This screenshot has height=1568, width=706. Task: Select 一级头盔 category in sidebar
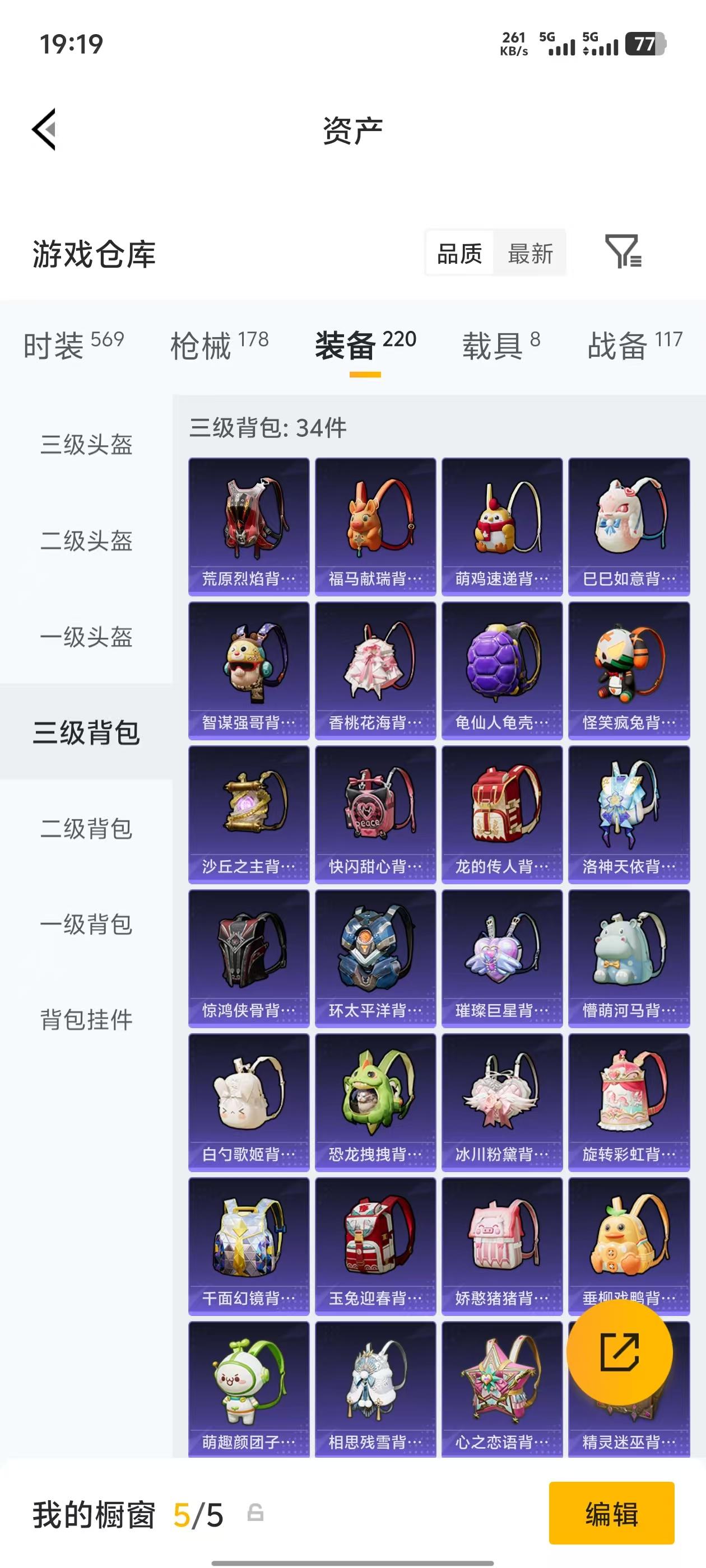(x=86, y=638)
